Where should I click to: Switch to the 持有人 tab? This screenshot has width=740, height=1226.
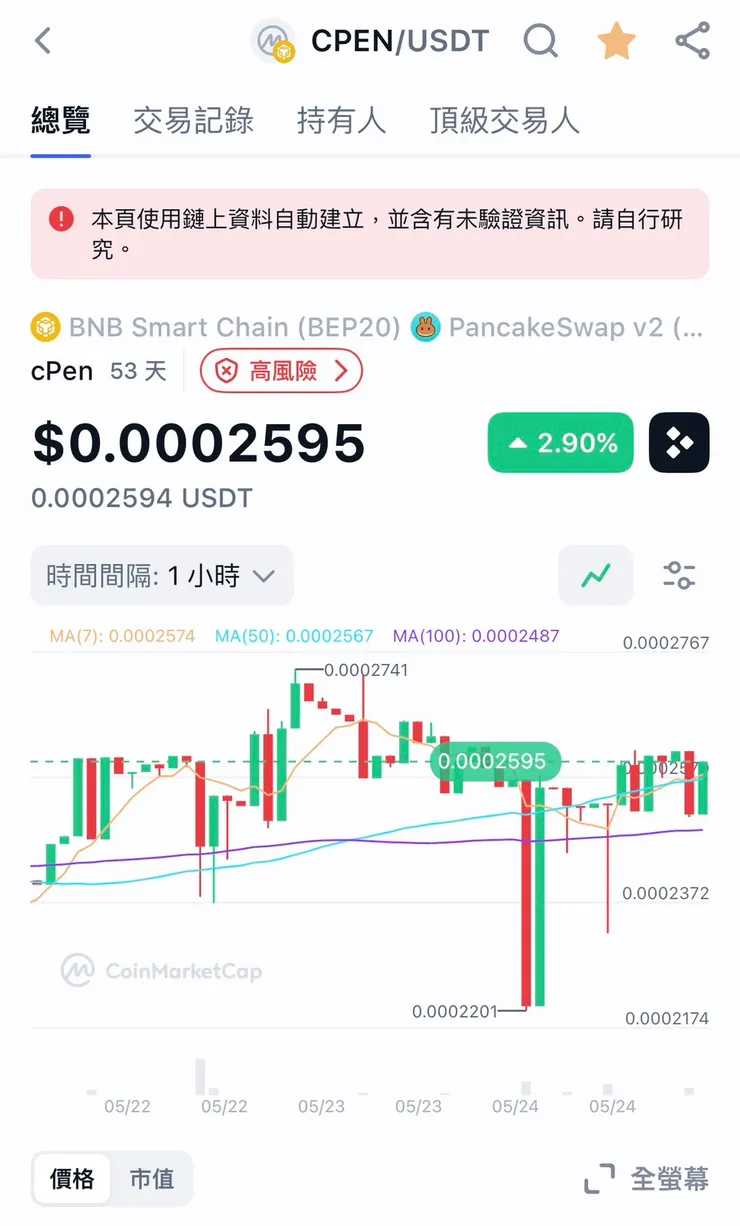tap(341, 121)
